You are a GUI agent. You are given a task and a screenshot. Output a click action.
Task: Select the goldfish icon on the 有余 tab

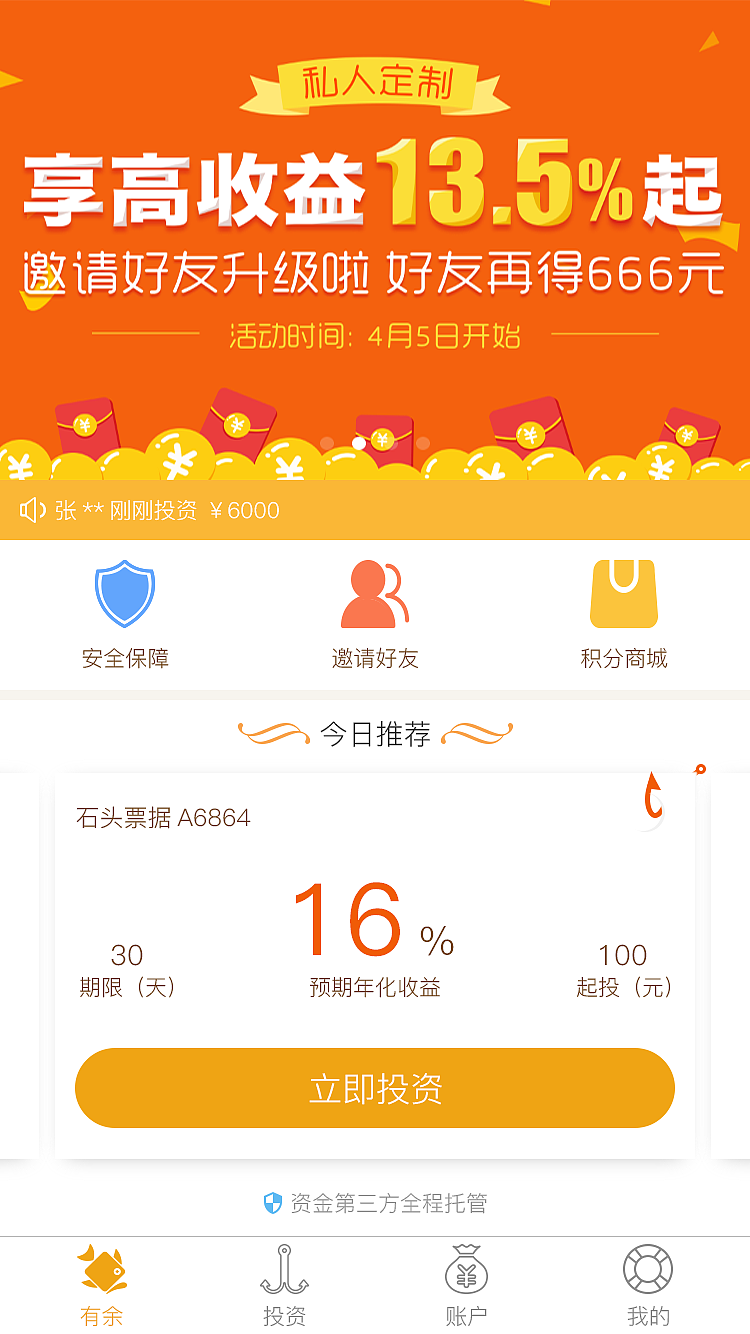point(98,1268)
